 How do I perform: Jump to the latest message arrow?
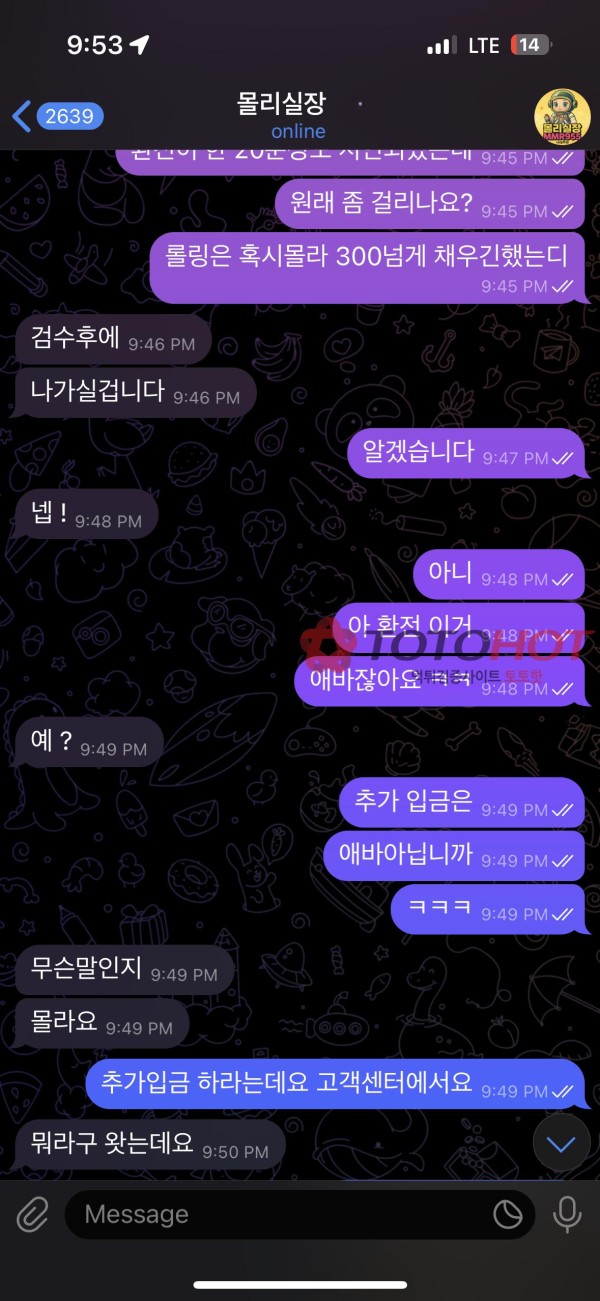(561, 1143)
